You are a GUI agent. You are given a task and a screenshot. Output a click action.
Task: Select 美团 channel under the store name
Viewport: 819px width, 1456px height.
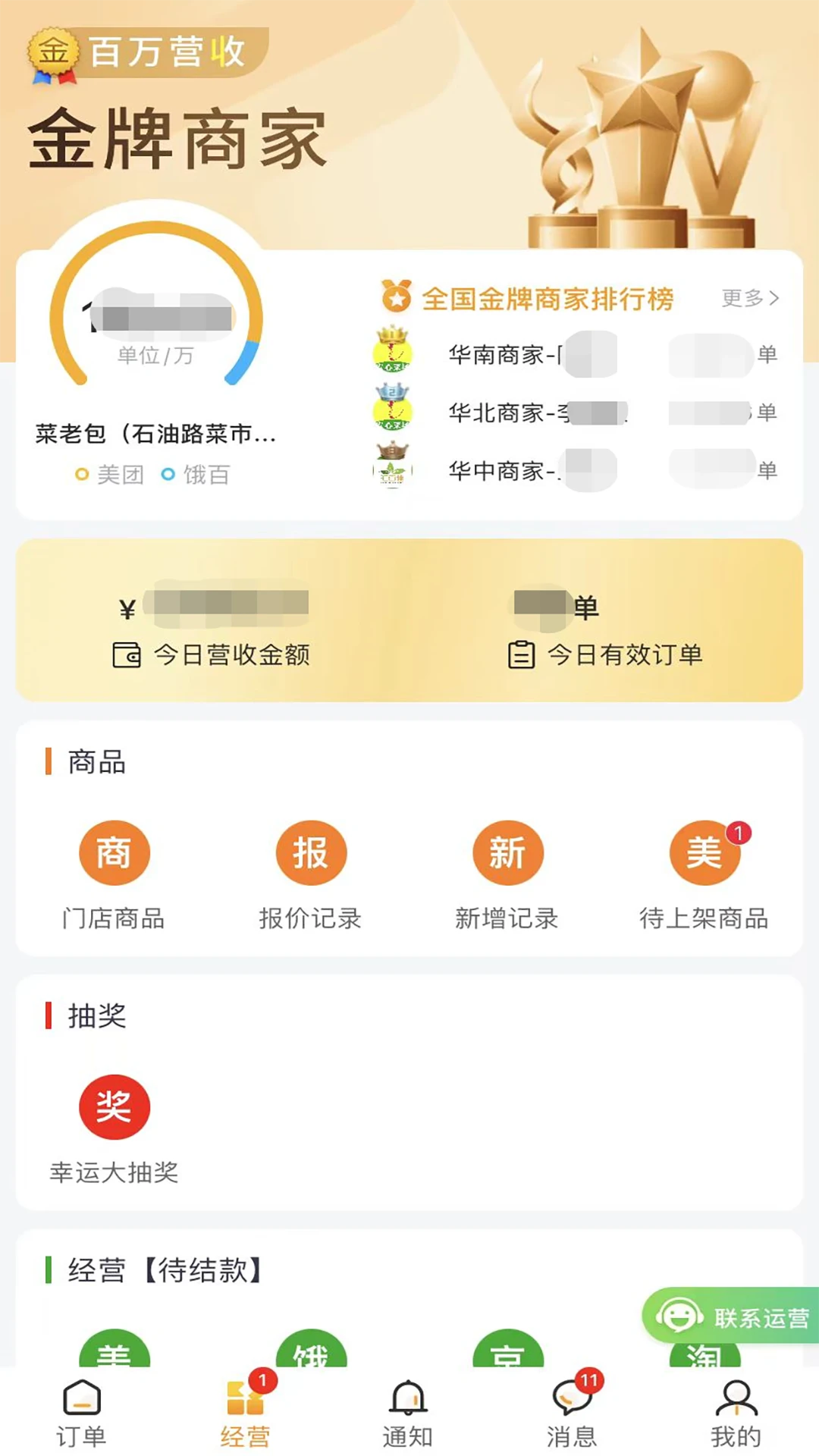[110, 474]
